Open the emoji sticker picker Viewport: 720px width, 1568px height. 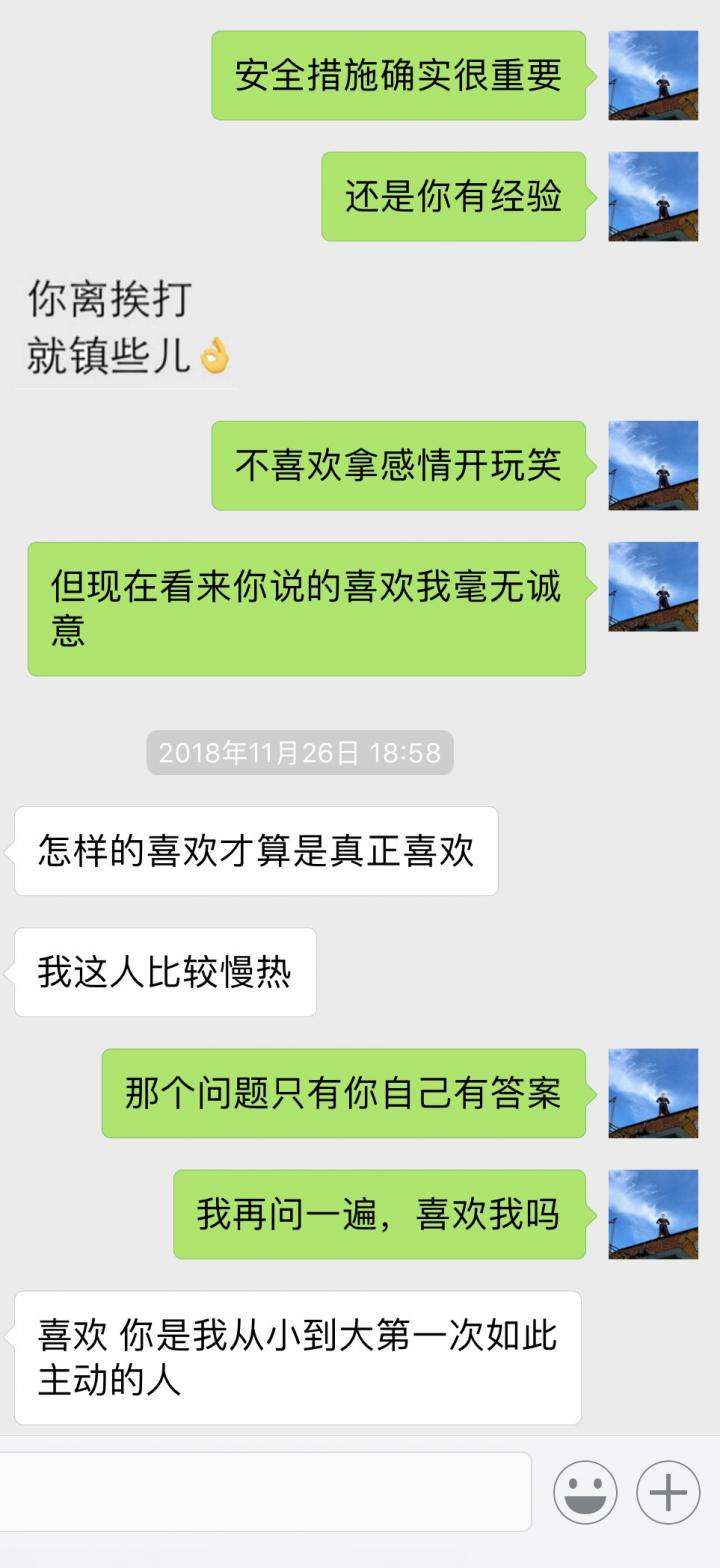pos(585,1492)
